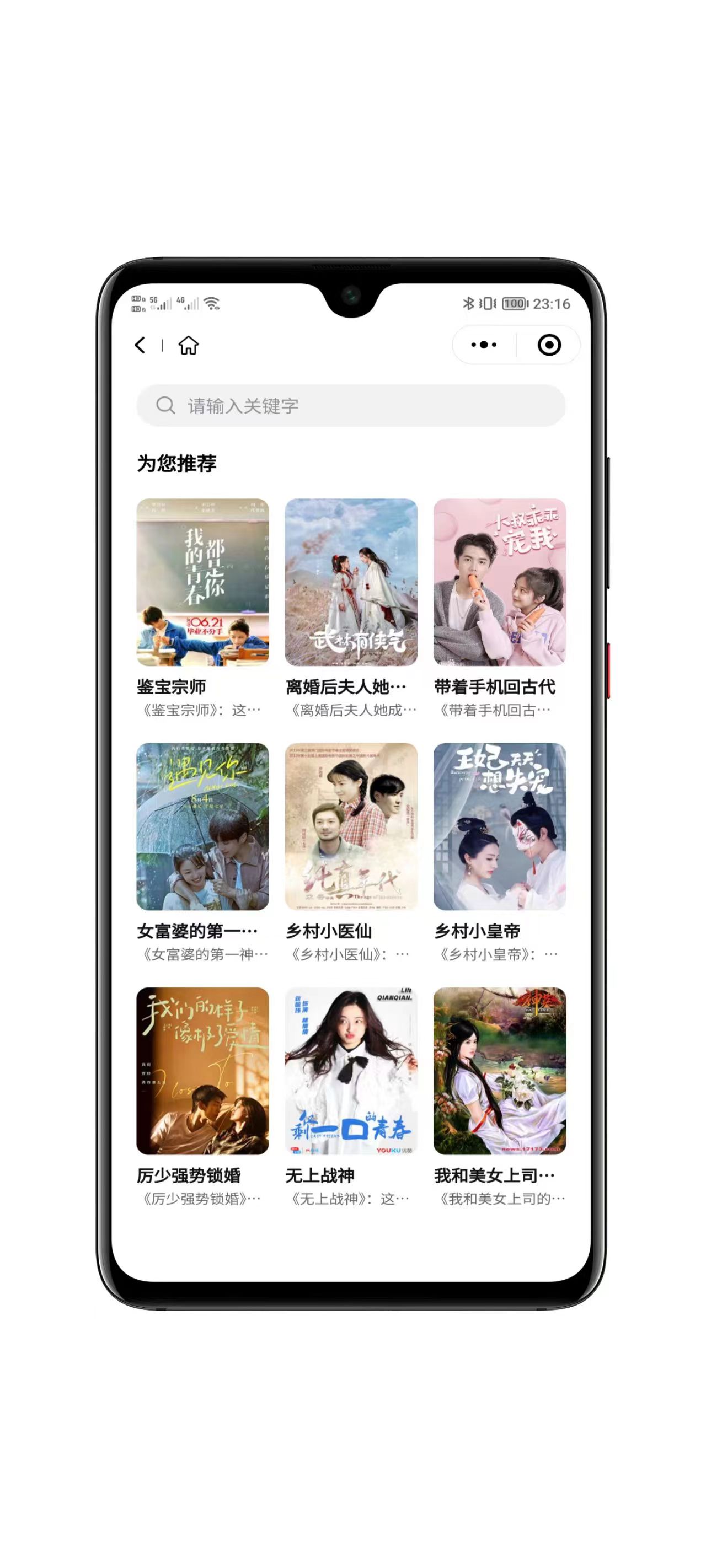Close the mini program via the circle icon
The image size is (706, 1568).
click(x=549, y=345)
